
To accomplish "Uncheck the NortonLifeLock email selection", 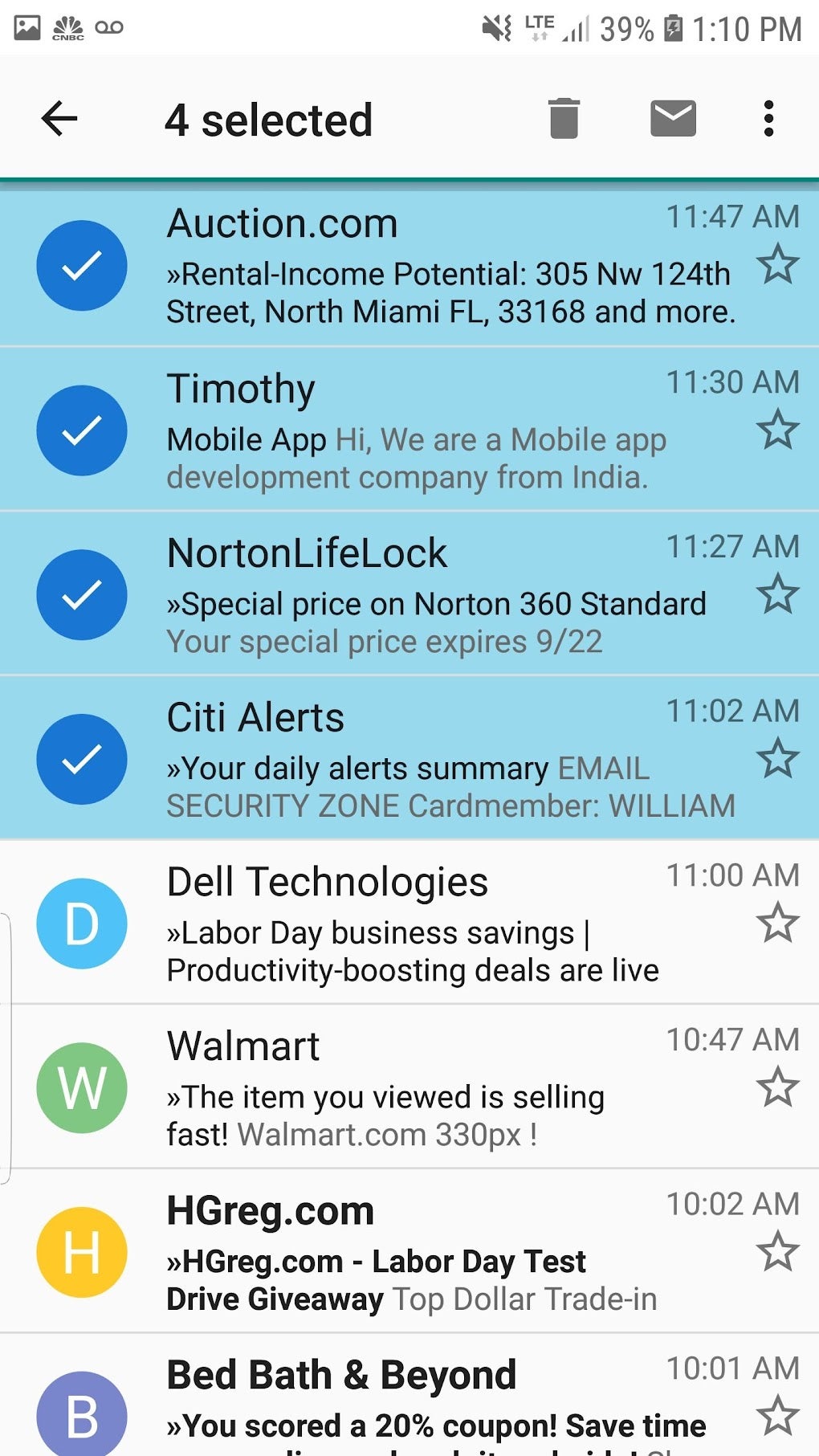I will point(81,595).
